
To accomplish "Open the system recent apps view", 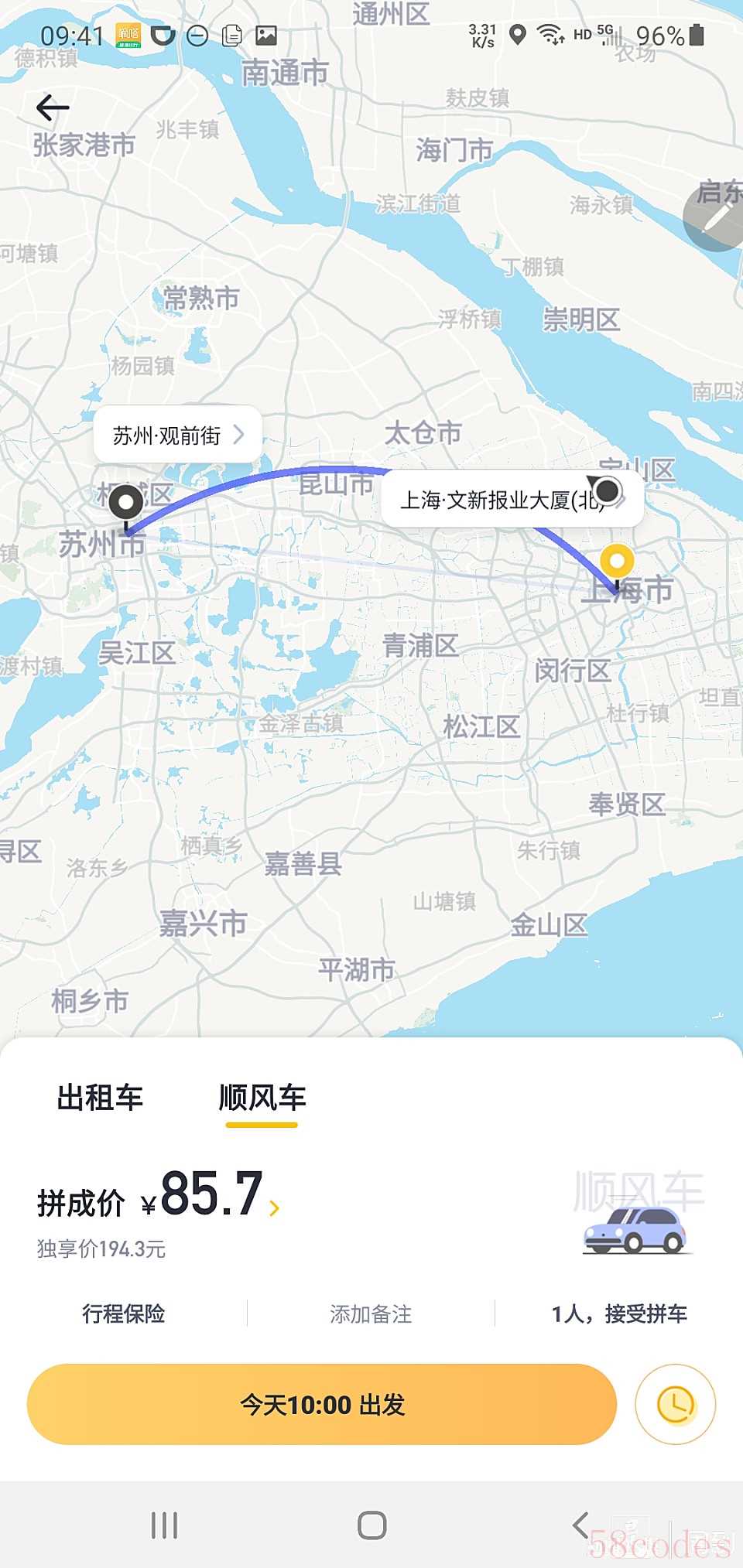I will click(x=164, y=1525).
